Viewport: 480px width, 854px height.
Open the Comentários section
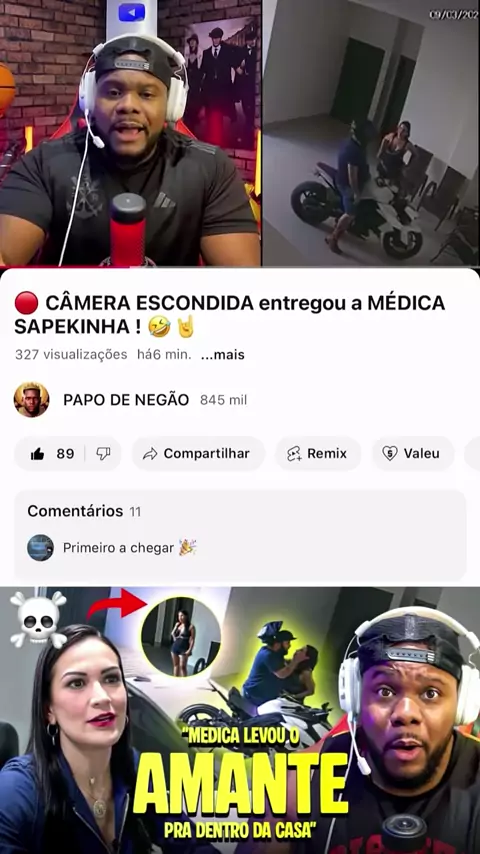[x=240, y=534]
